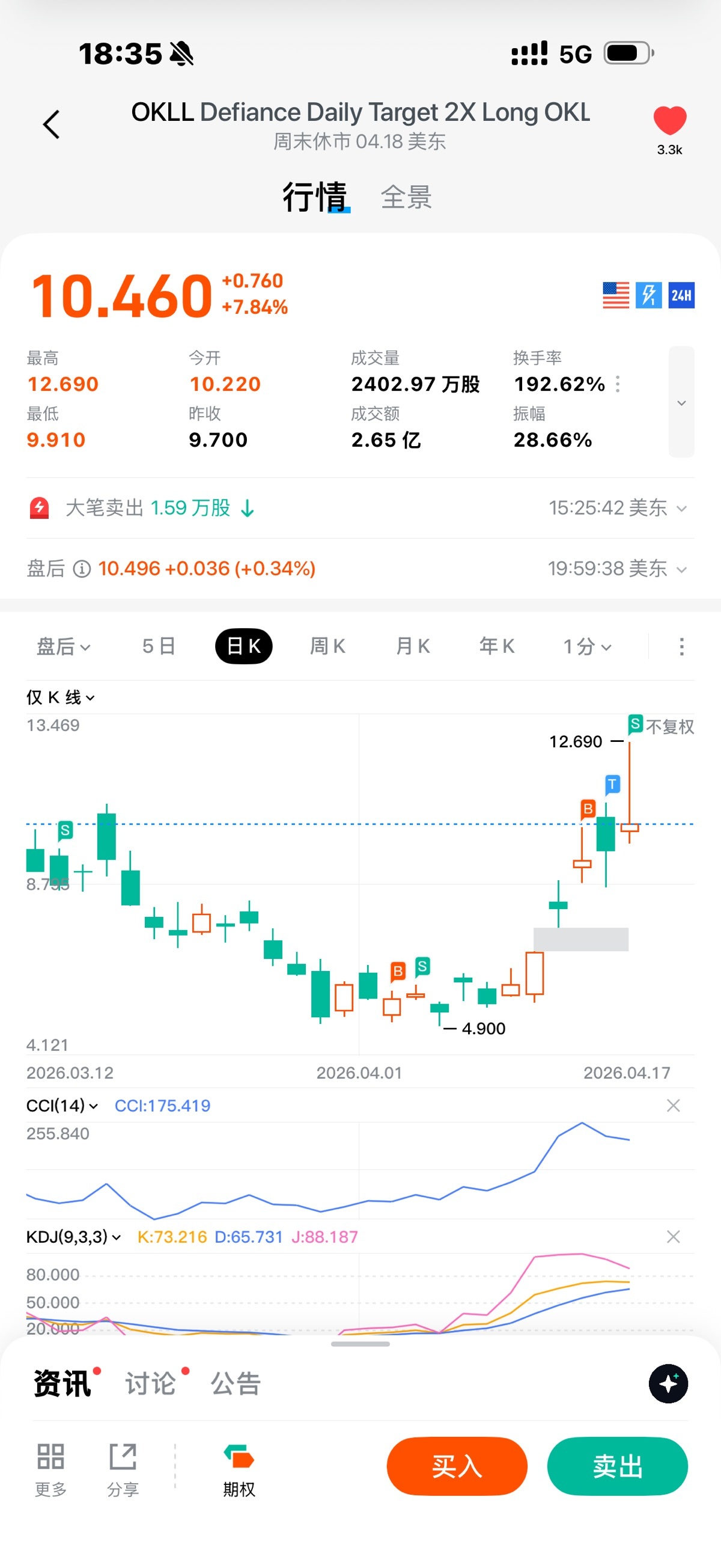Switch chart to 周K
721x1568 pixels.
click(327, 646)
